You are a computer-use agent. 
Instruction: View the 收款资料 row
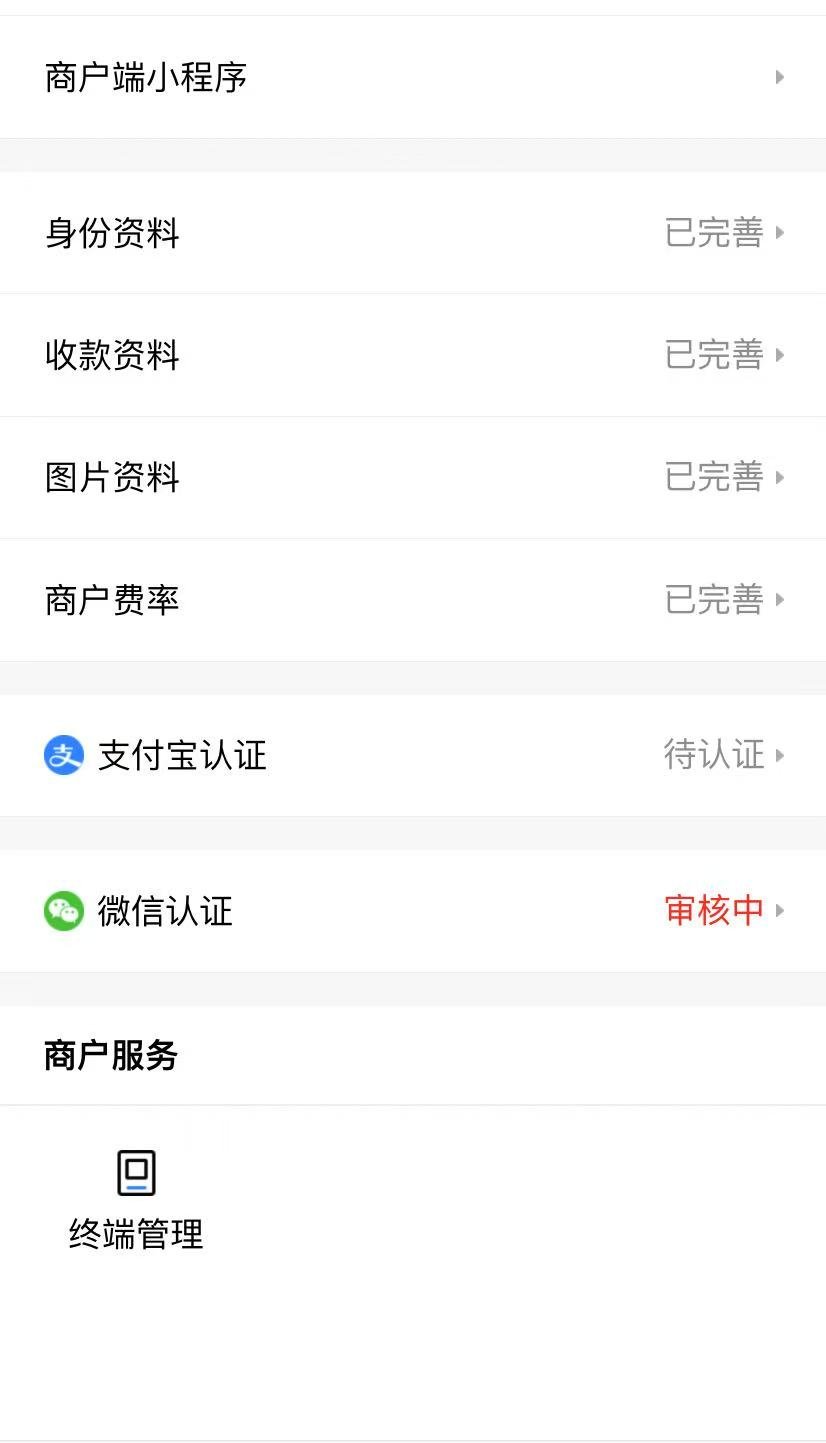(413, 355)
